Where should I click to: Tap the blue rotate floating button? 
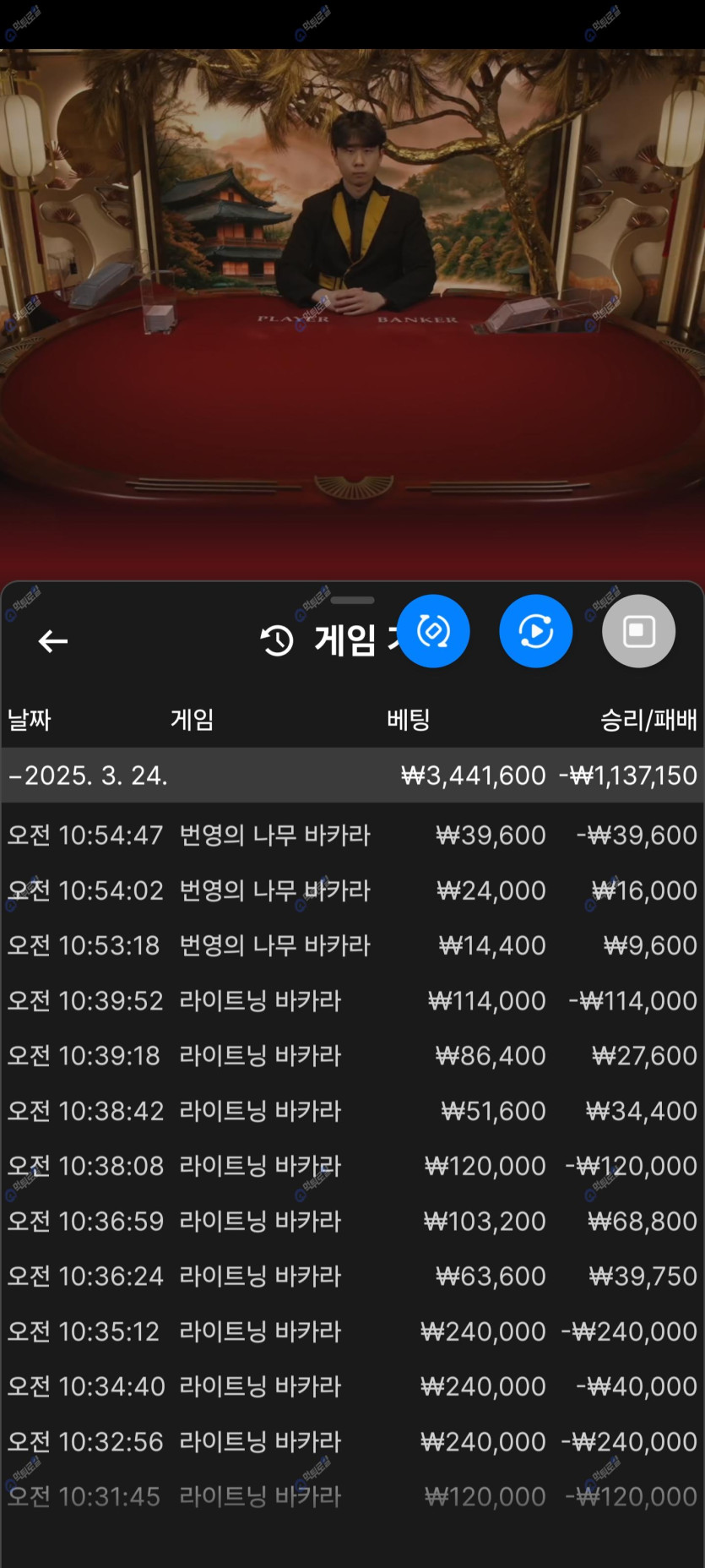click(433, 631)
